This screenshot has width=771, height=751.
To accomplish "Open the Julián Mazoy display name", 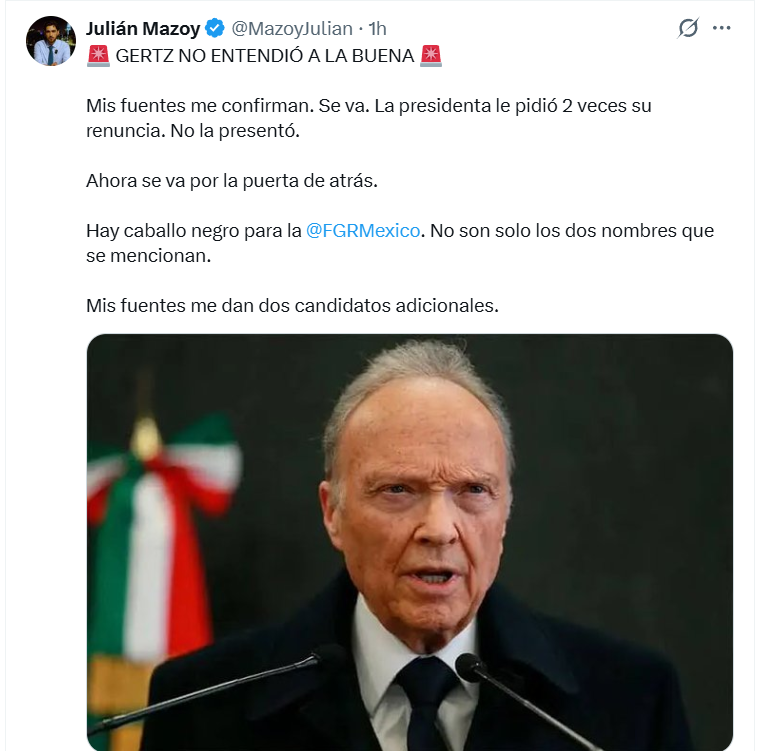I will [x=143, y=29].
